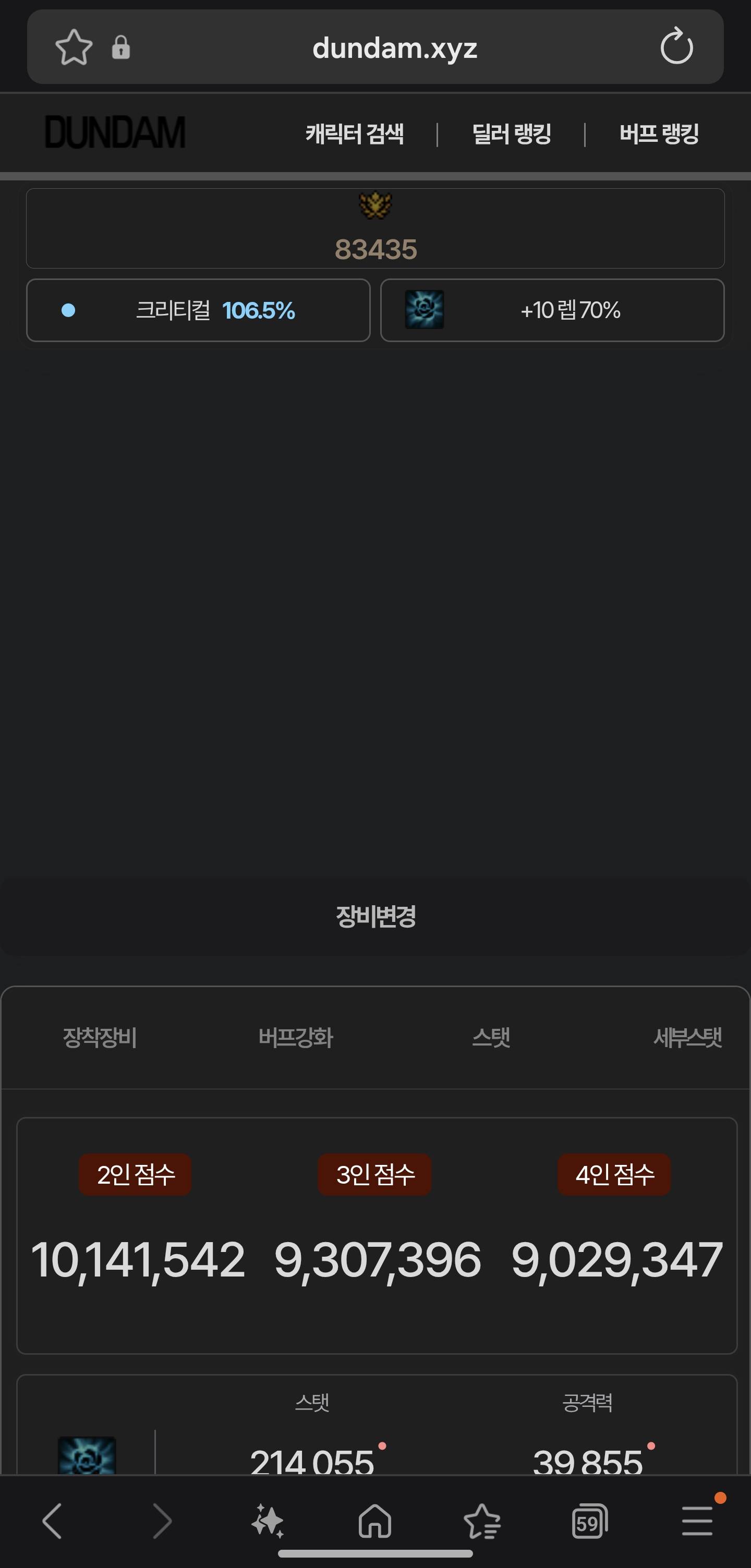The image size is (751, 1568).
Task: Open 캐릭터 검색 page
Action: coord(354,134)
